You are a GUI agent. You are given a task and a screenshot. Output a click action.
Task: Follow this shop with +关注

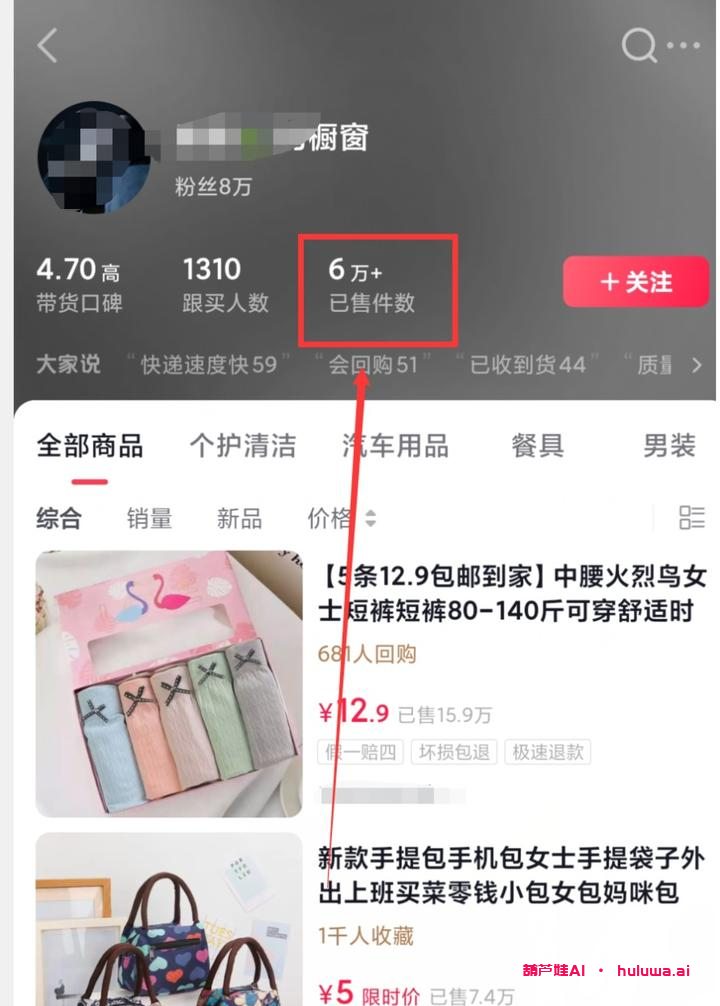tap(635, 282)
